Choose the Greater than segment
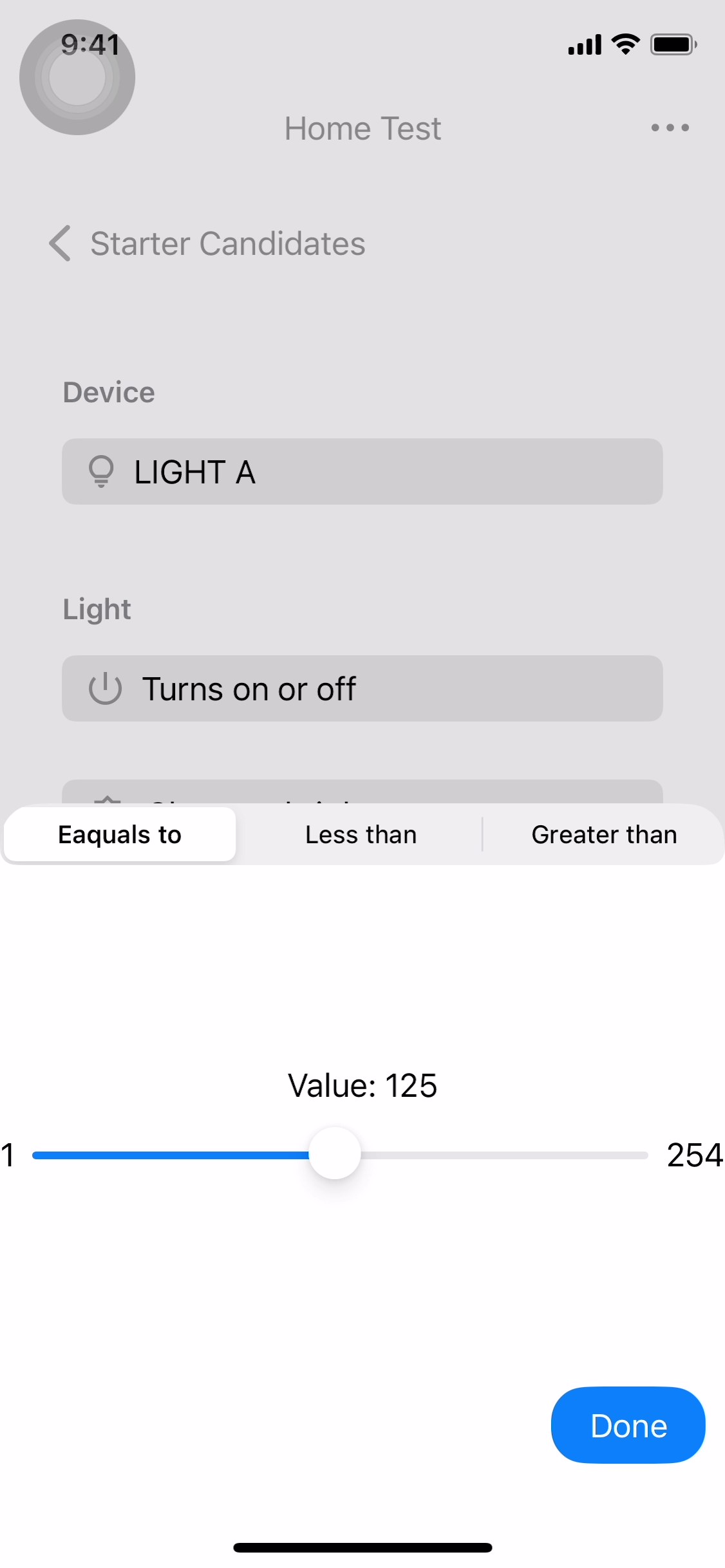Image resolution: width=725 pixels, height=1568 pixels. click(604, 834)
